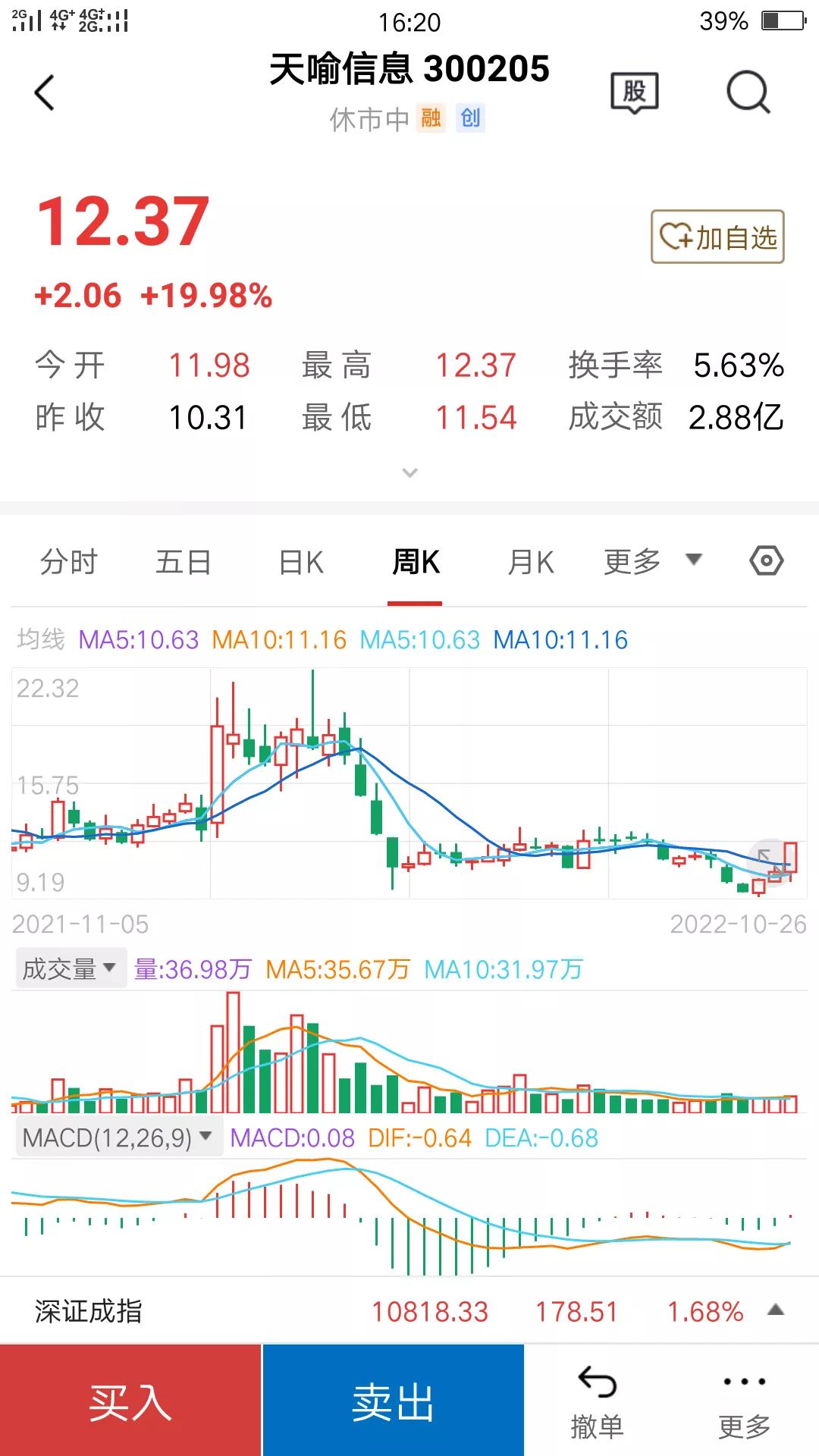Image resolution: width=819 pixels, height=1456 pixels.
Task: Open 撤单 to cancel an order
Action: coord(597,1401)
